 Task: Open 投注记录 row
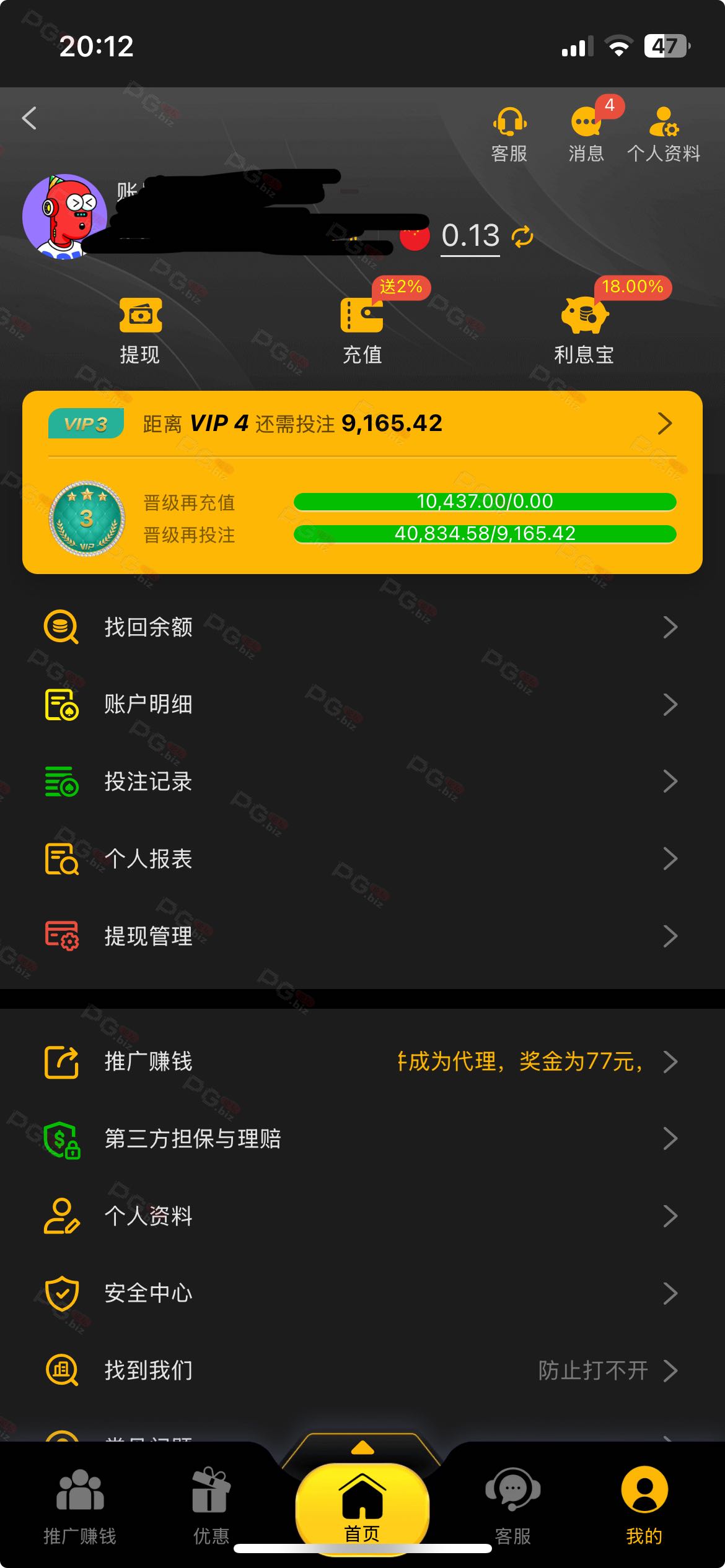[x=362, y=782]
